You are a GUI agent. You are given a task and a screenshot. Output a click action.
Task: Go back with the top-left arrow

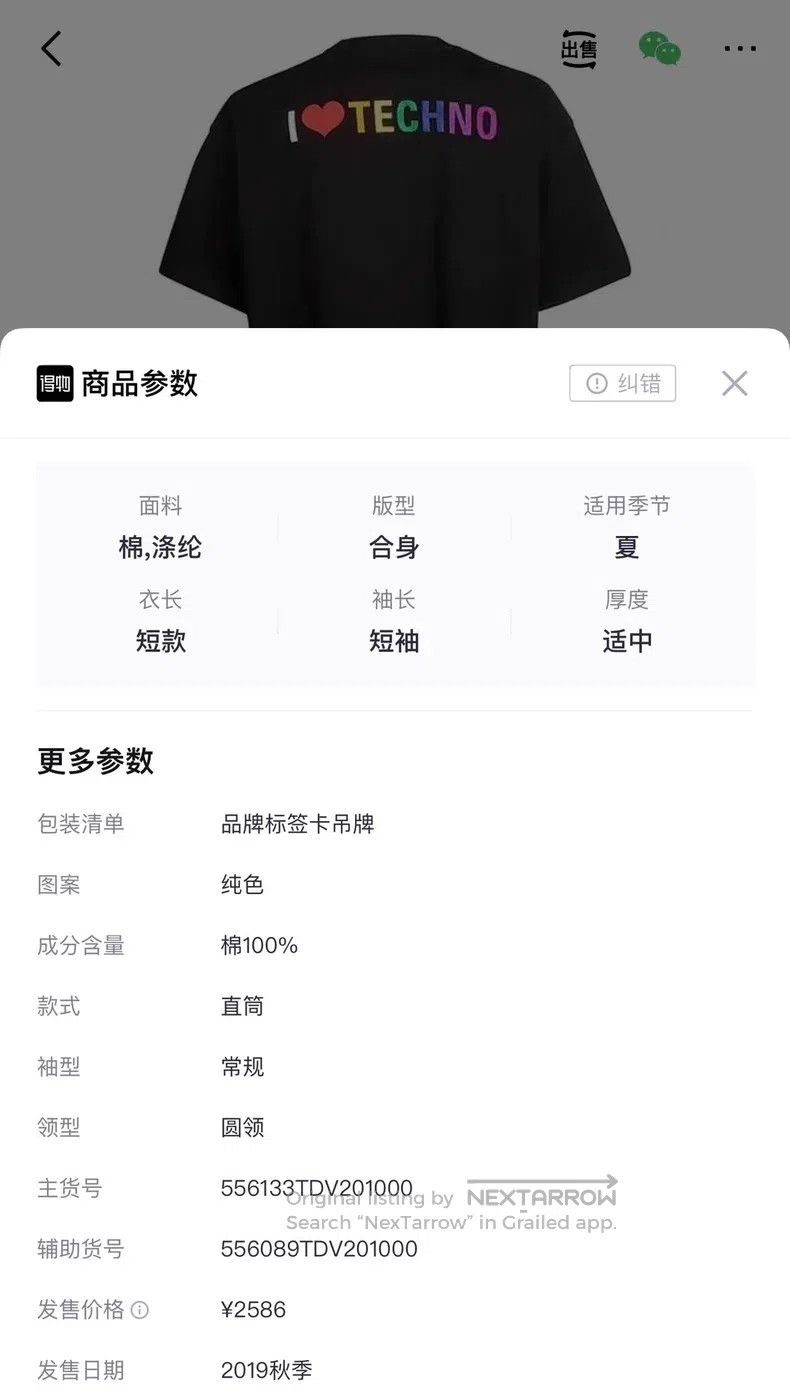click(x=51, y=48)
